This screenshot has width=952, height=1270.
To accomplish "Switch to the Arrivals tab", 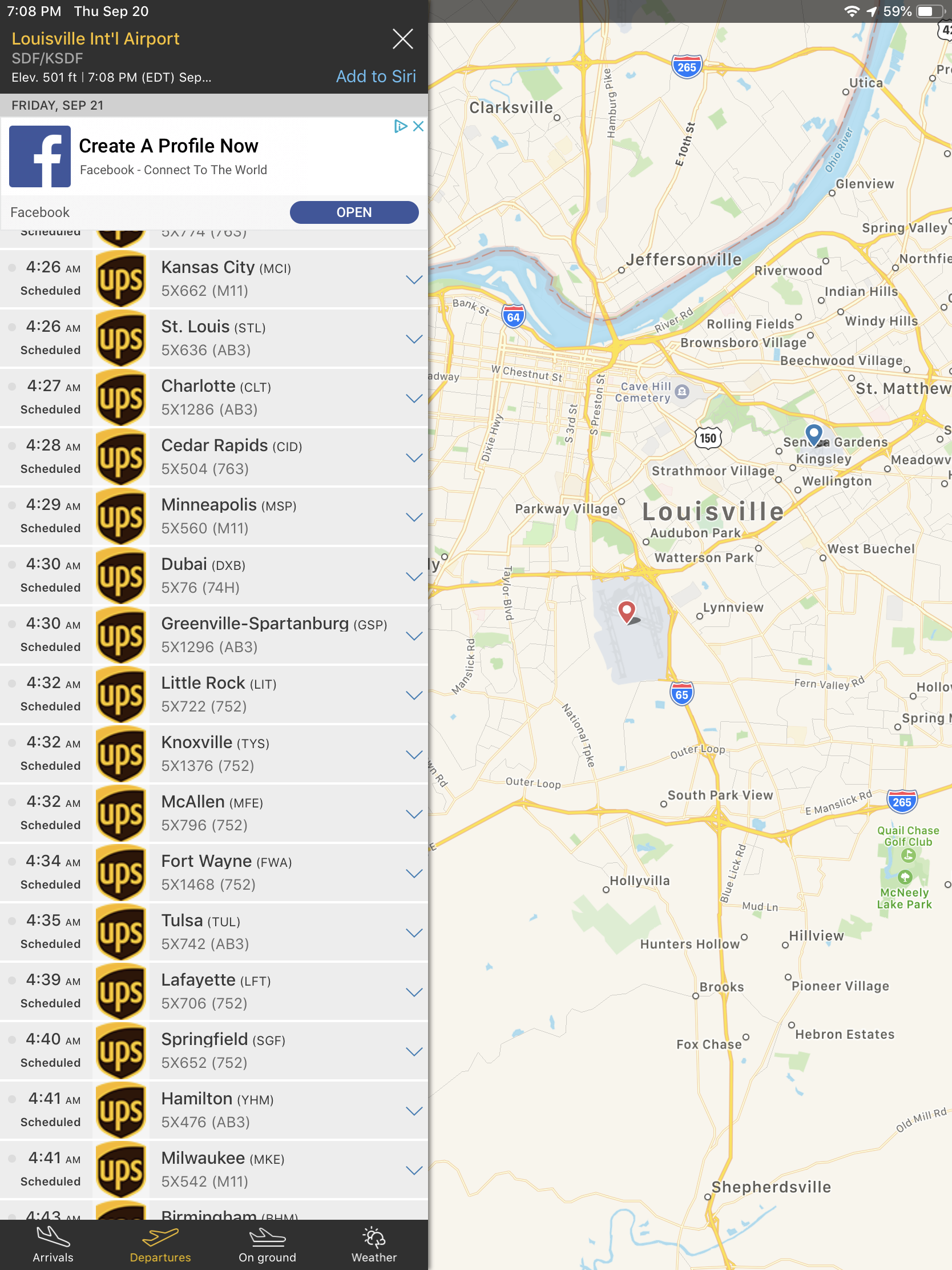I will pos(53,1245).
